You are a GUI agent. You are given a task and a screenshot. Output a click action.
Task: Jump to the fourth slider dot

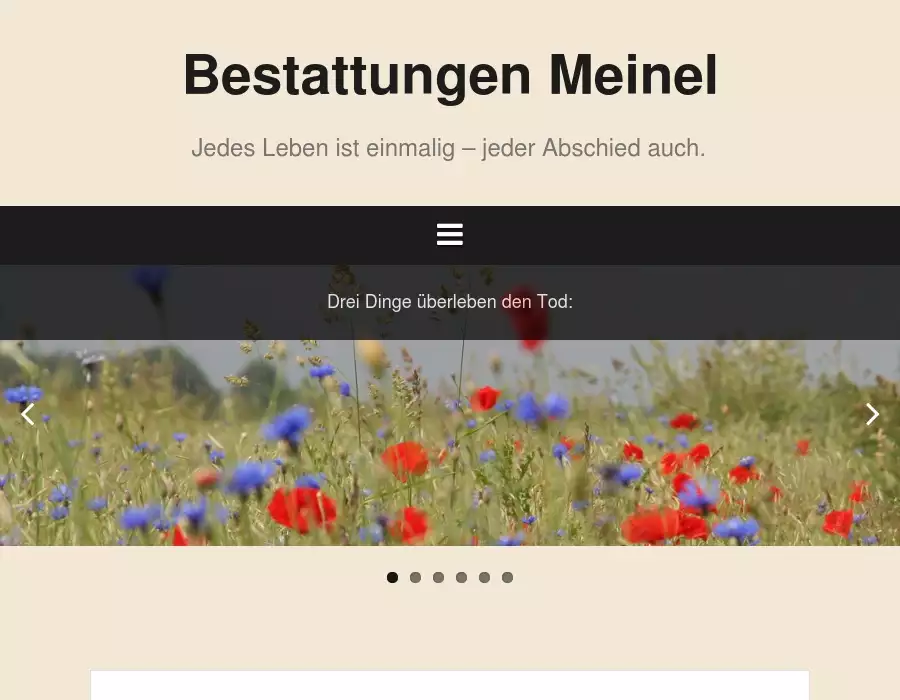click(461, 577)
